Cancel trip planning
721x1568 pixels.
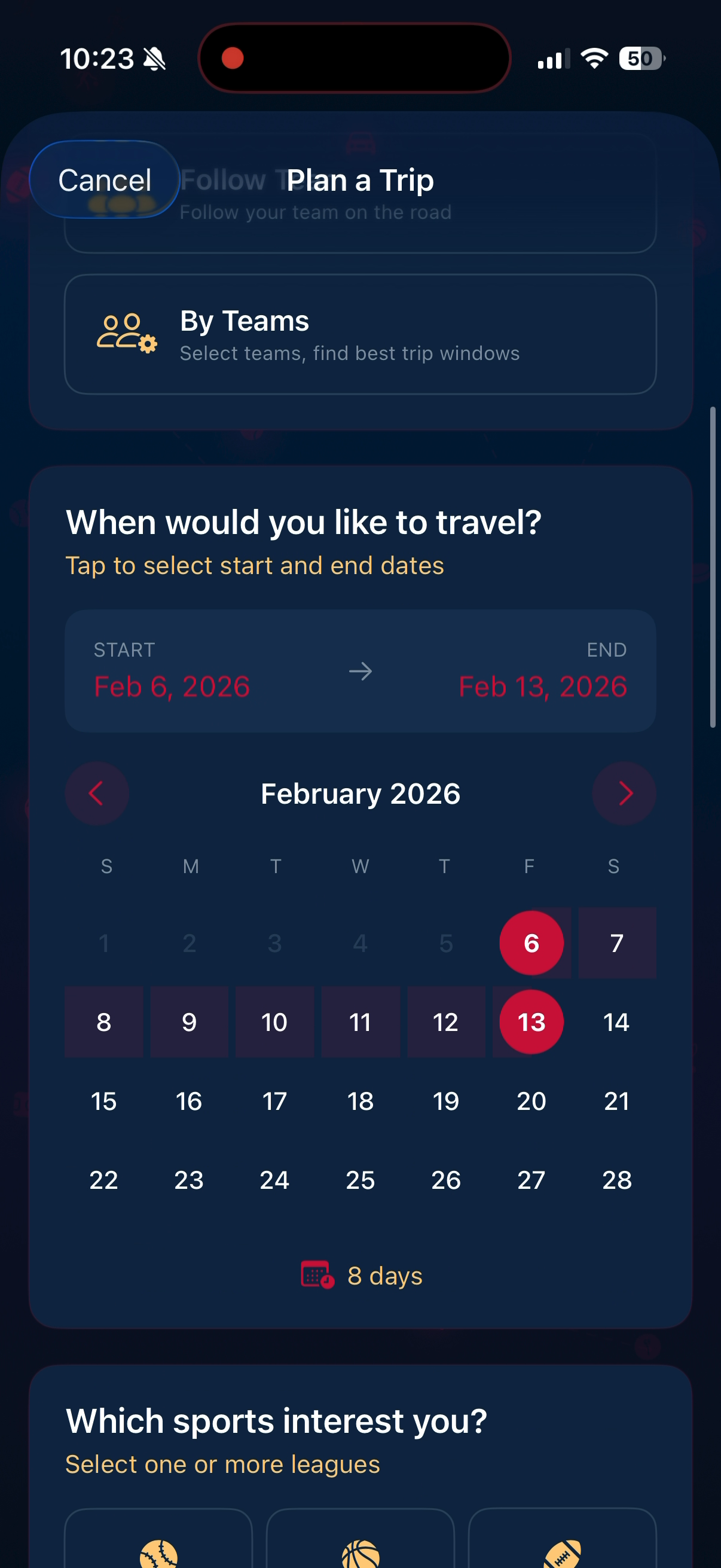click(104, 180)
